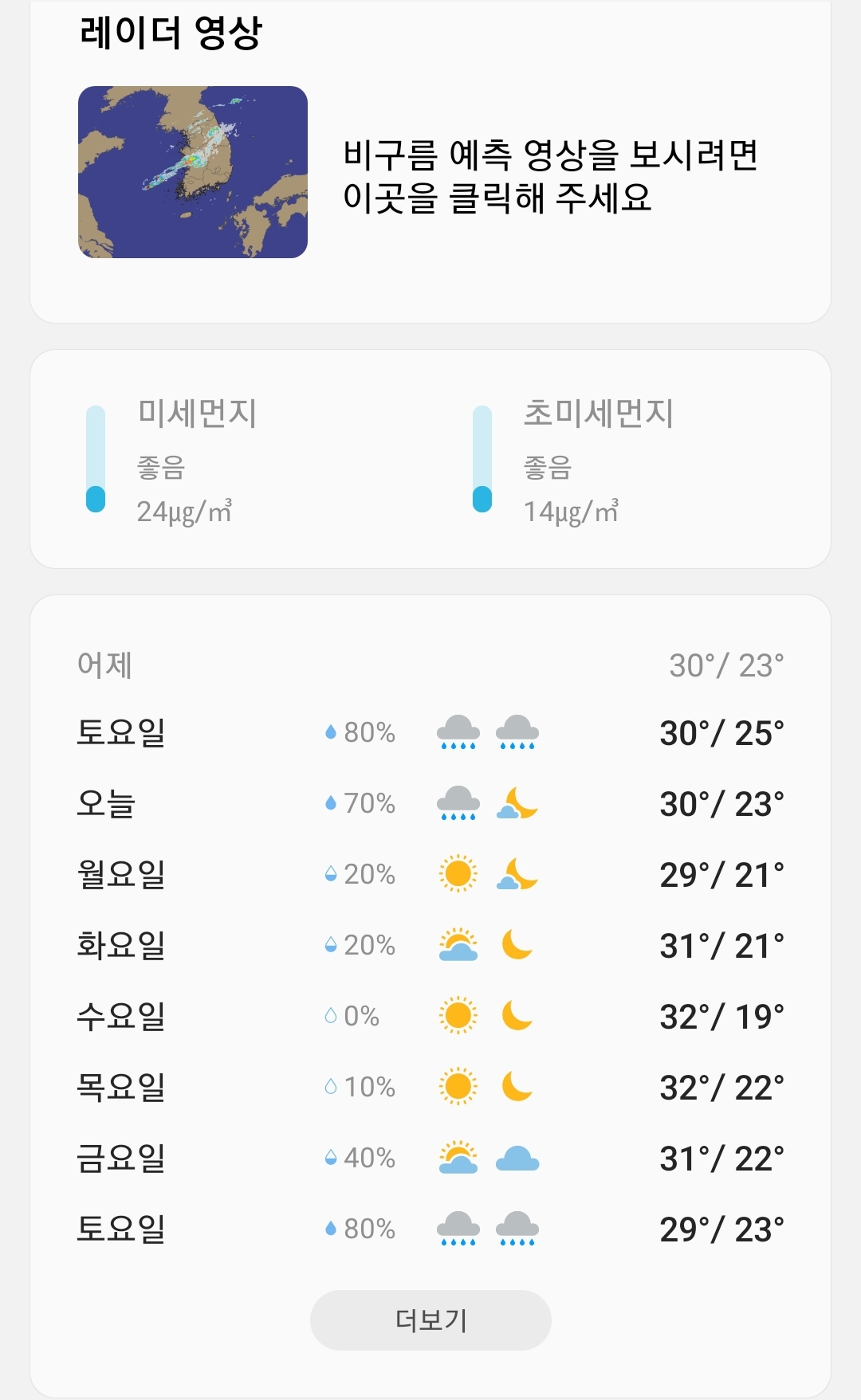
Task: Tap the rain cloud forecast video link text
Action: point(550,176)
